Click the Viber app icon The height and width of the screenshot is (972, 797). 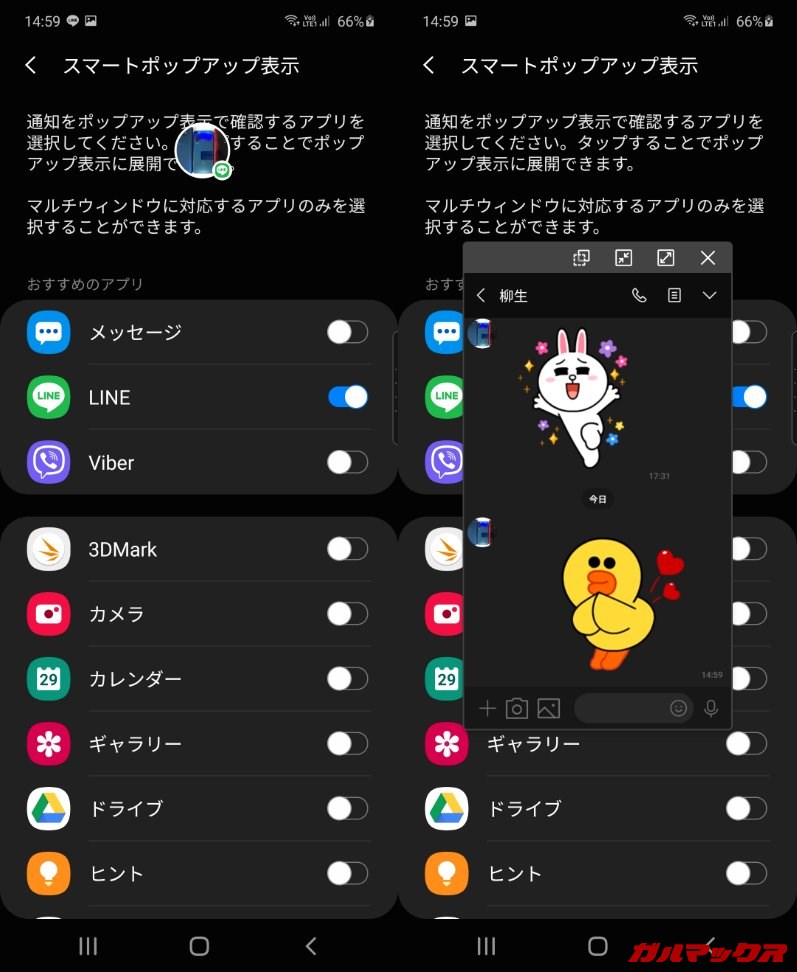[48, 462]
